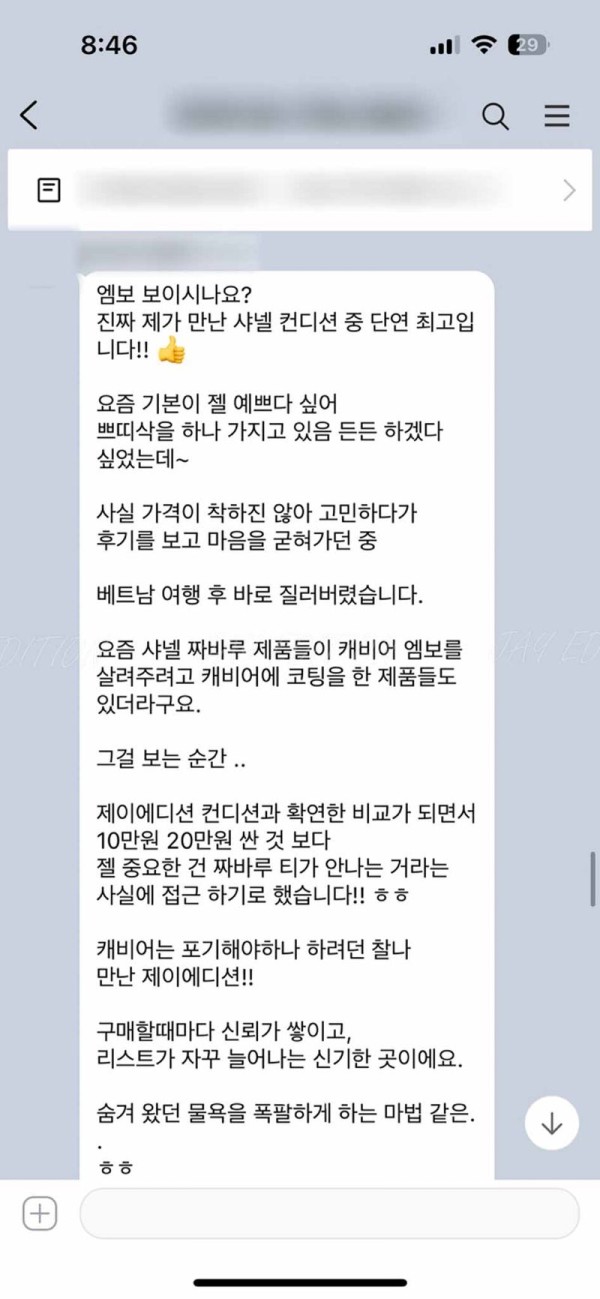Viewport: 600px width, 1299px height.
Task: Tap the message input field
Action: pos(329,1215)
